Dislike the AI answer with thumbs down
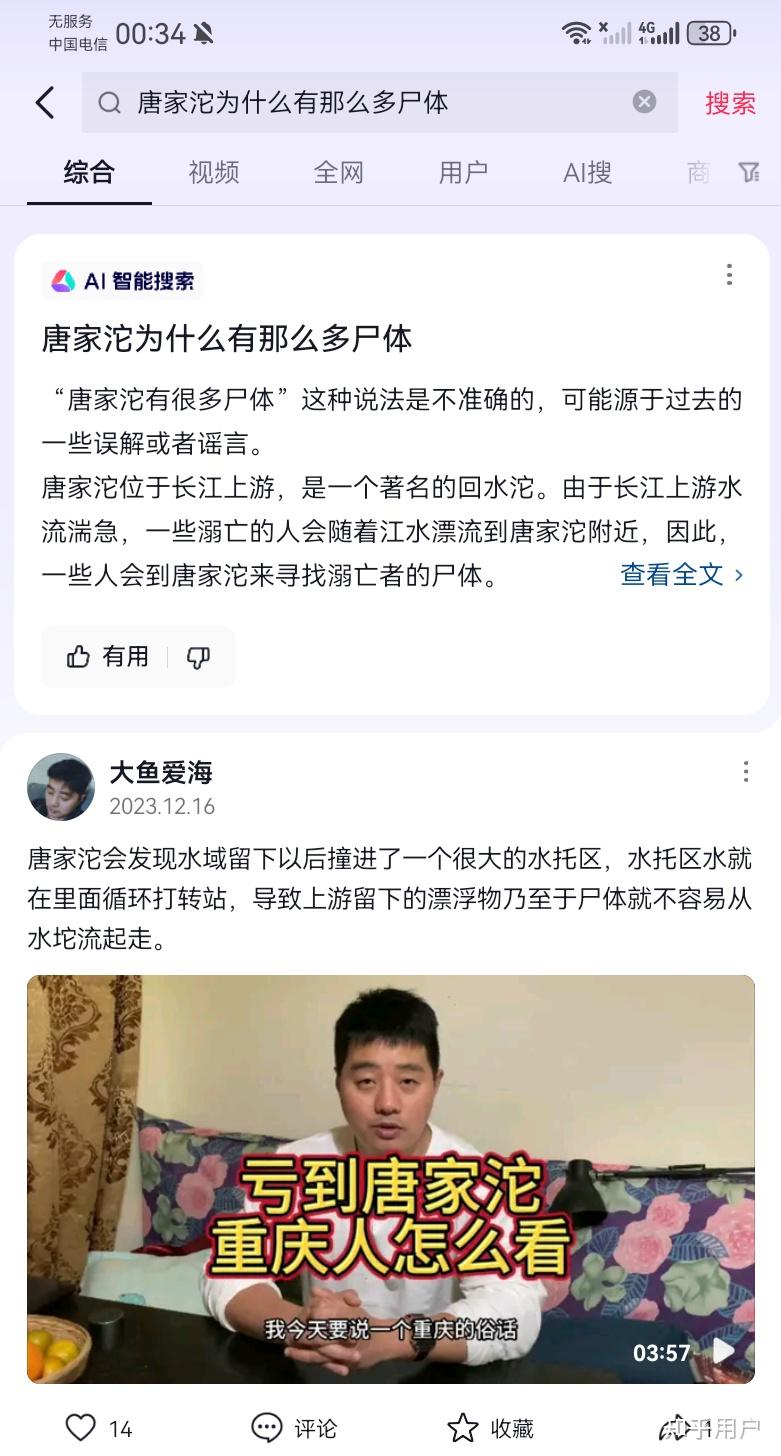This screenshot has width=781, height=1456. pos(198,657)
